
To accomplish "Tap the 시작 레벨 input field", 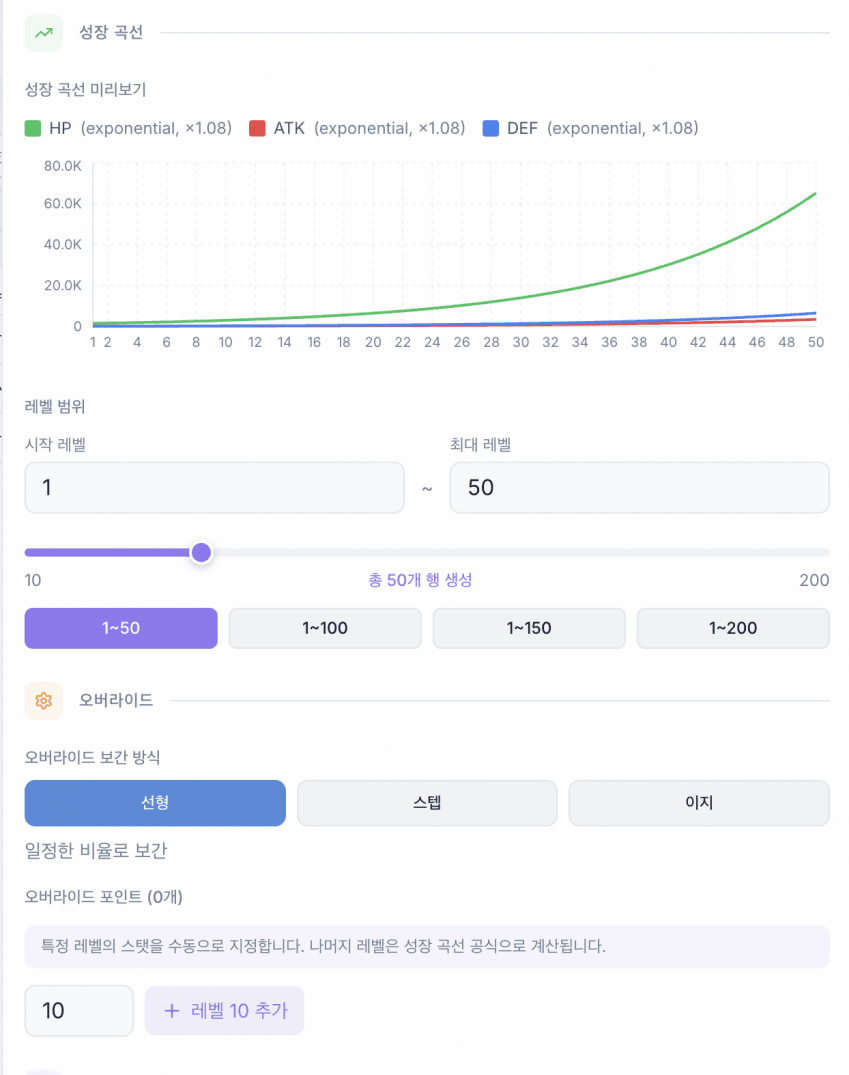I will [214, 487].
